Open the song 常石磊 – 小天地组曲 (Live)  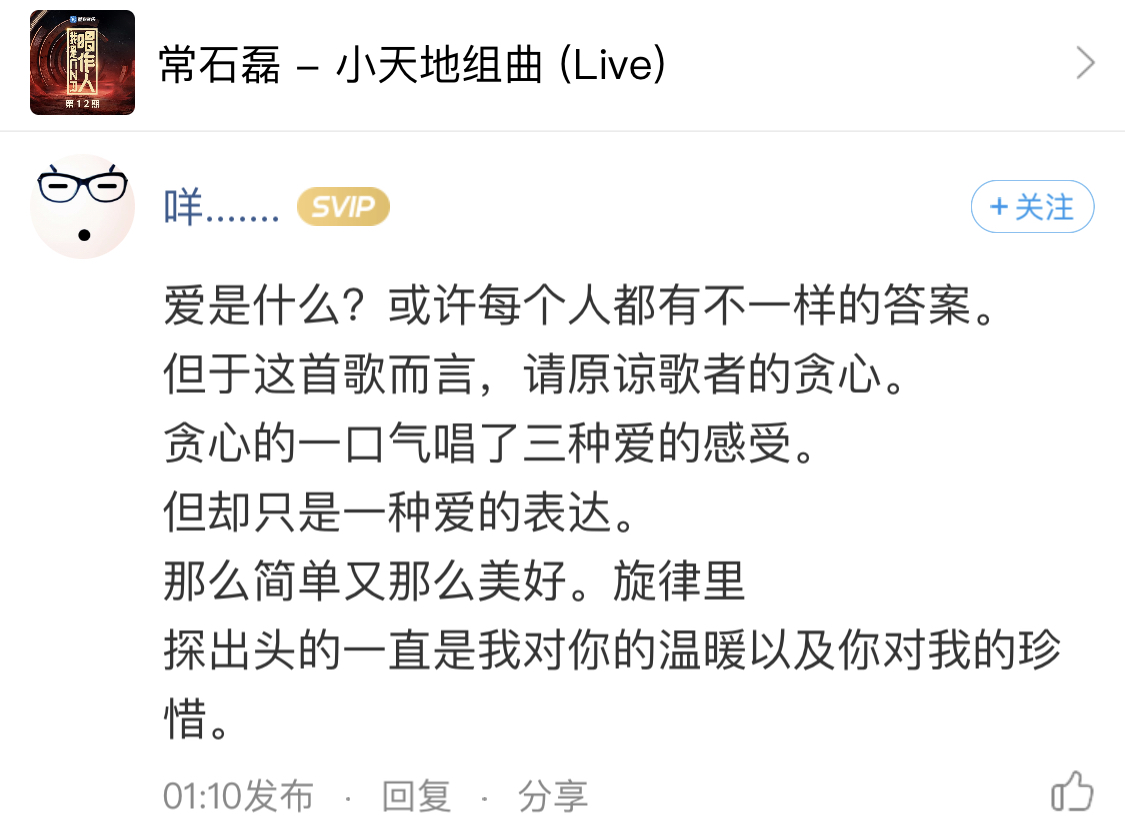[x=412, y=65]
